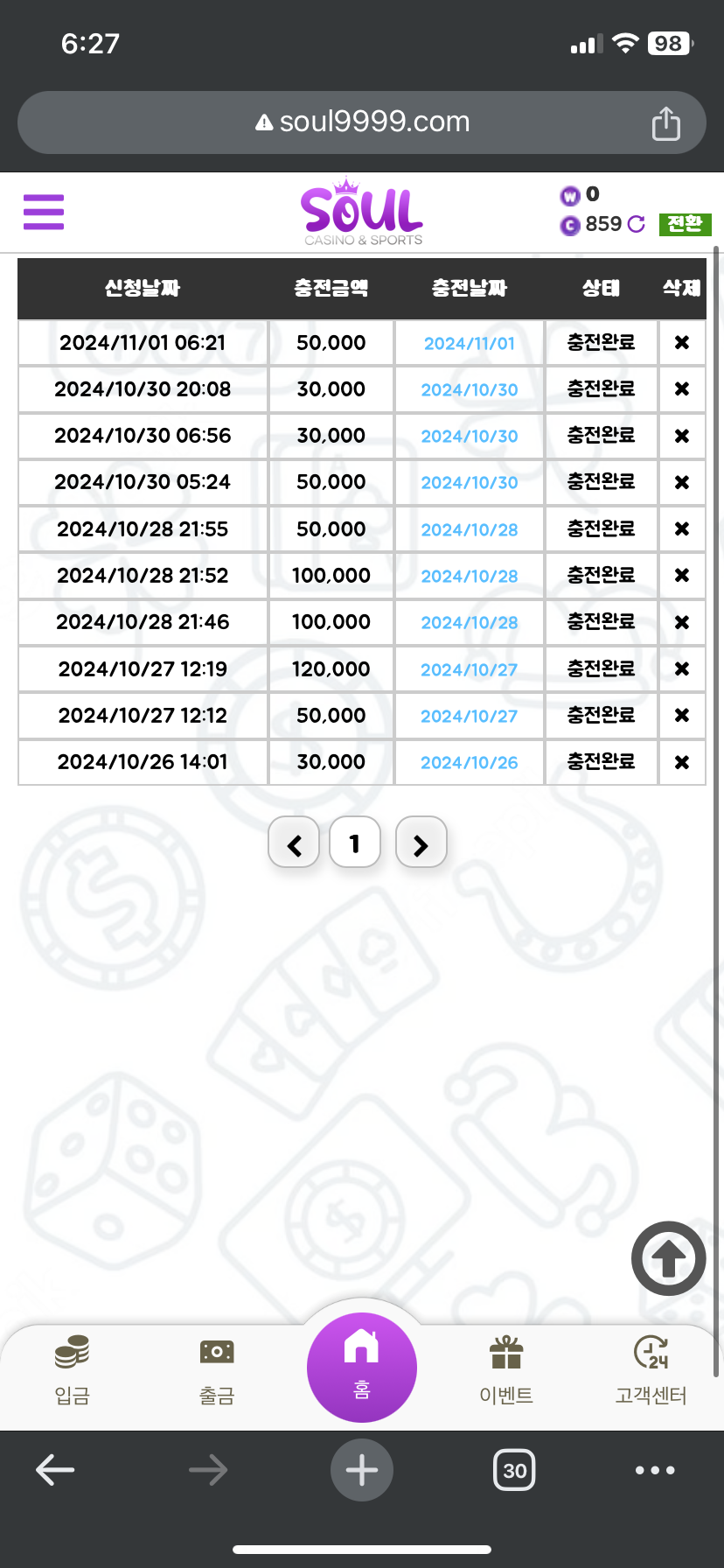This screenshot has height=1568, width=724.
Task: Go back in the browser
Action: (x=55, y=1470)
